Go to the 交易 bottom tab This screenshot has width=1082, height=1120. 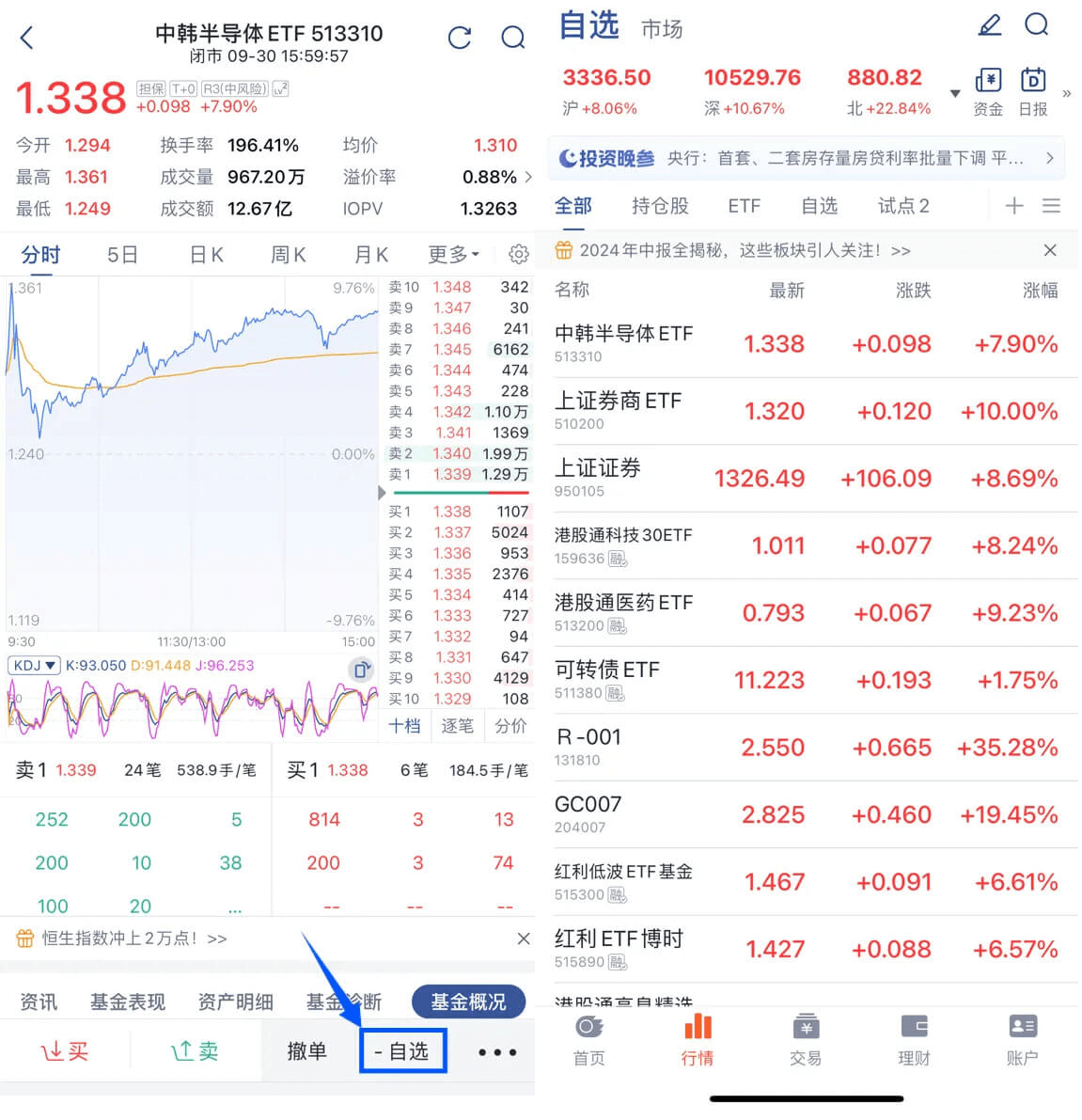click(x=806, y=1039)
